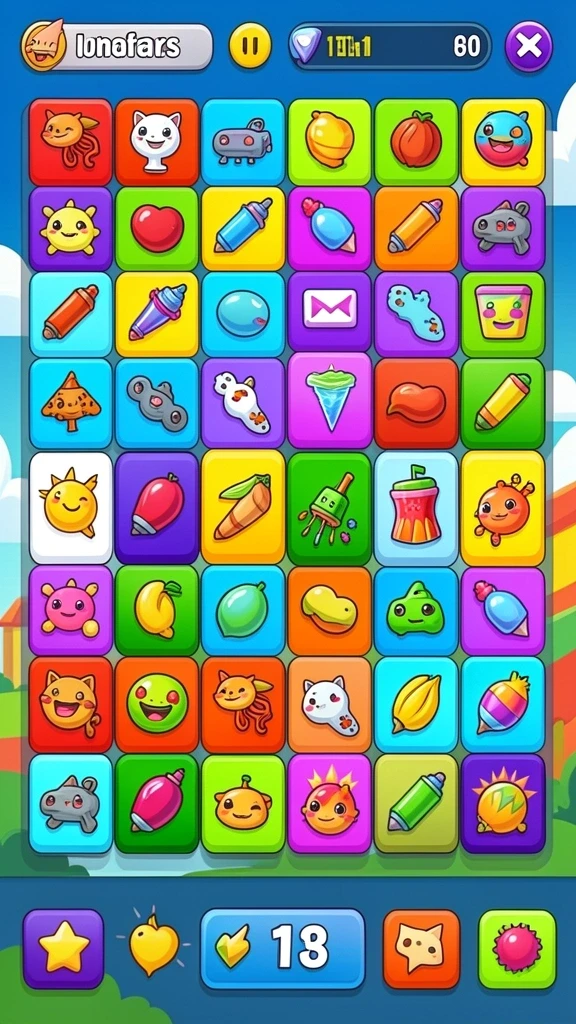Select the green slime blob tile
This screenshot has height=1024, width=576.
coord(416,611)
